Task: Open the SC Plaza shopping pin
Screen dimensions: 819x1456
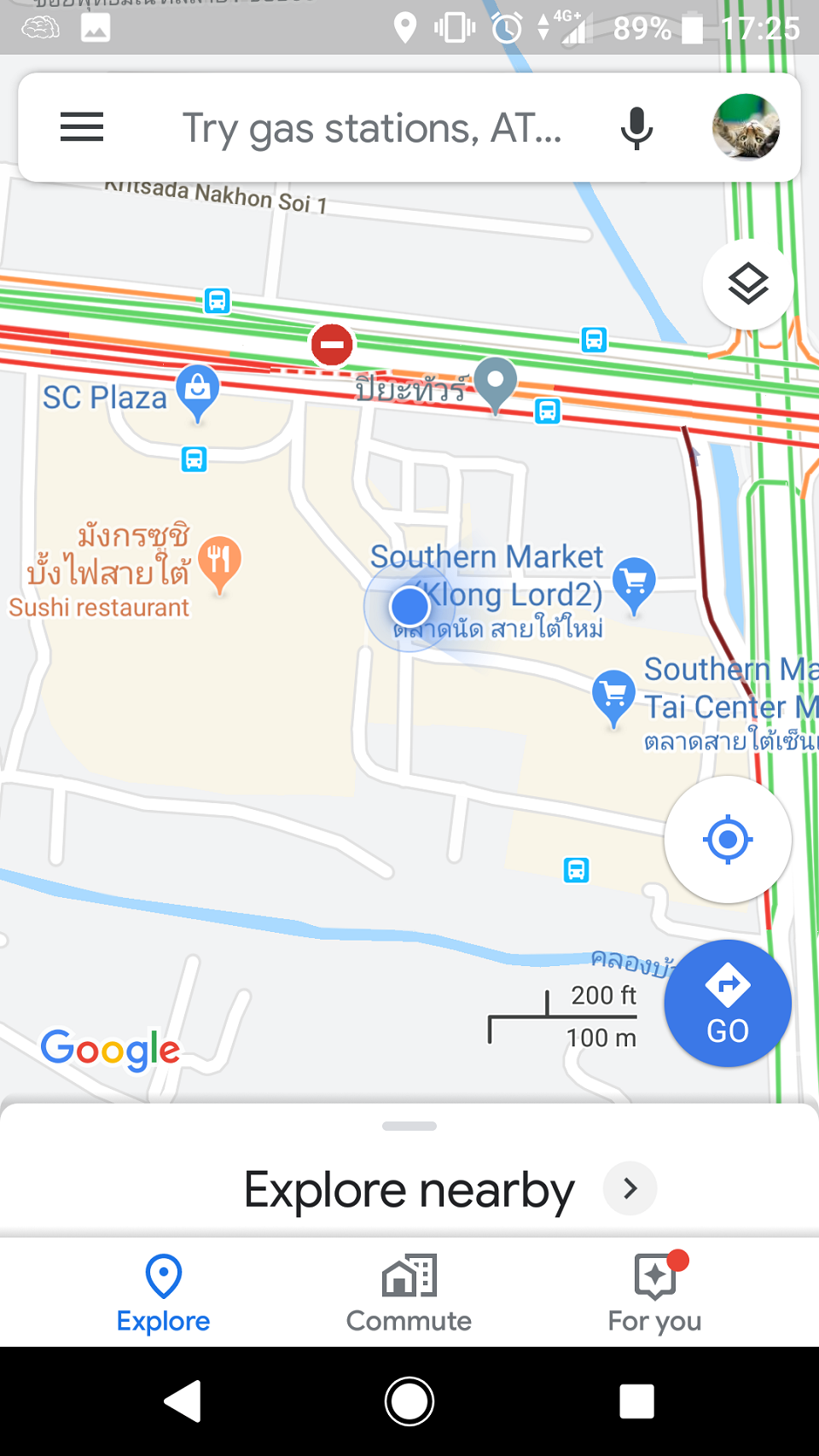Action: [x=197, y=390]
